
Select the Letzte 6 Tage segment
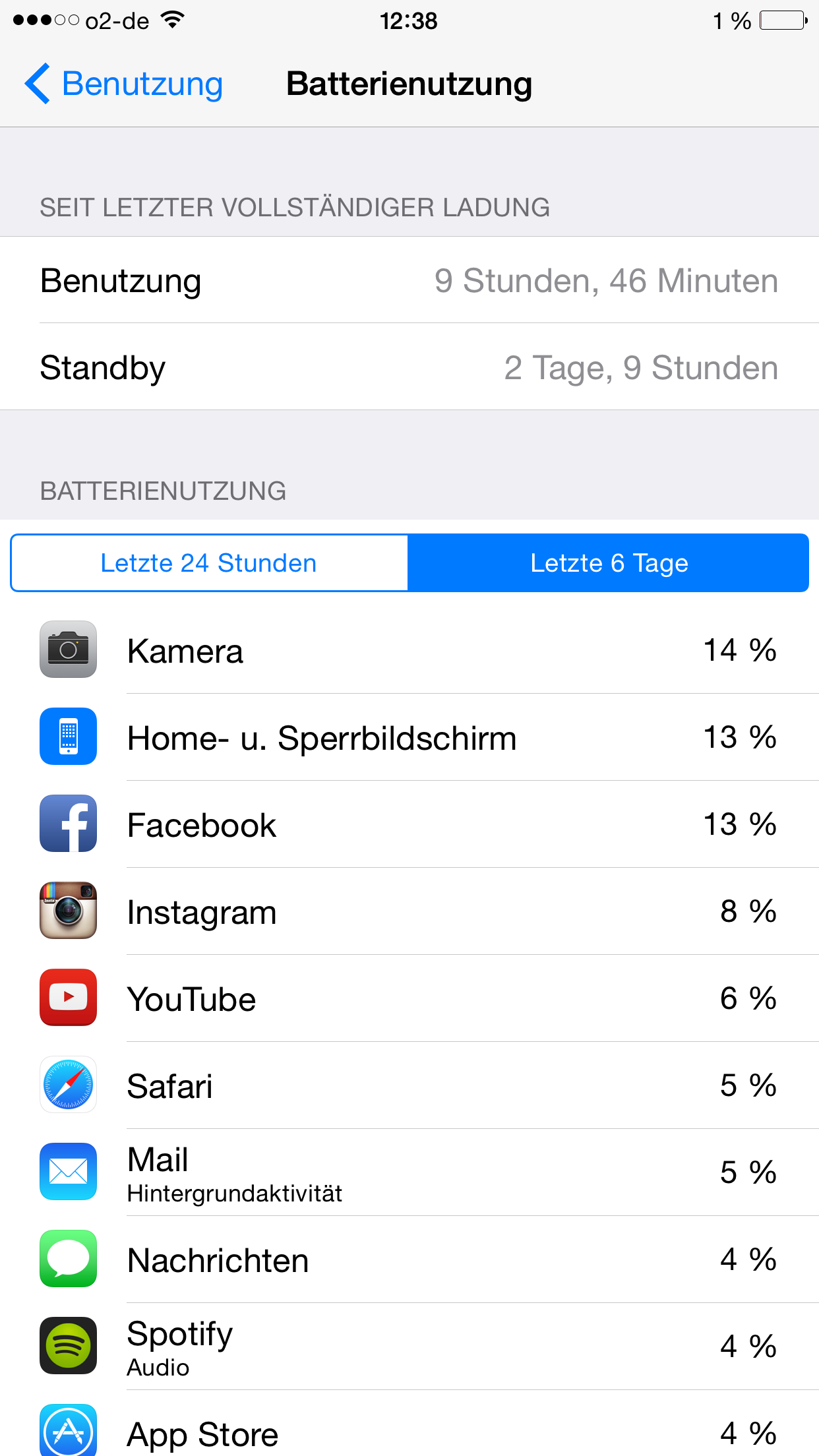point(609,563)
